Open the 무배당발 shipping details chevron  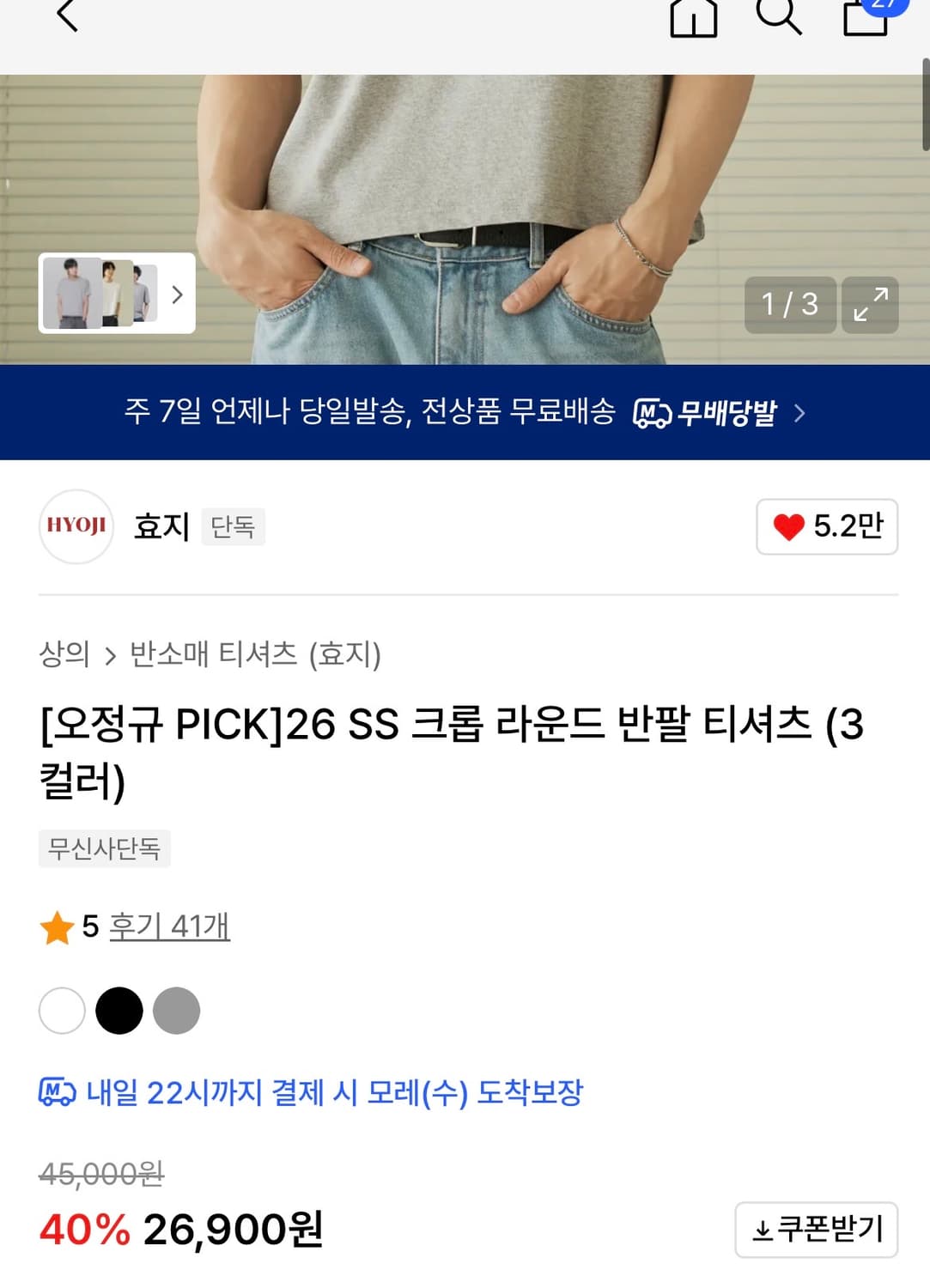coord(800,413)
